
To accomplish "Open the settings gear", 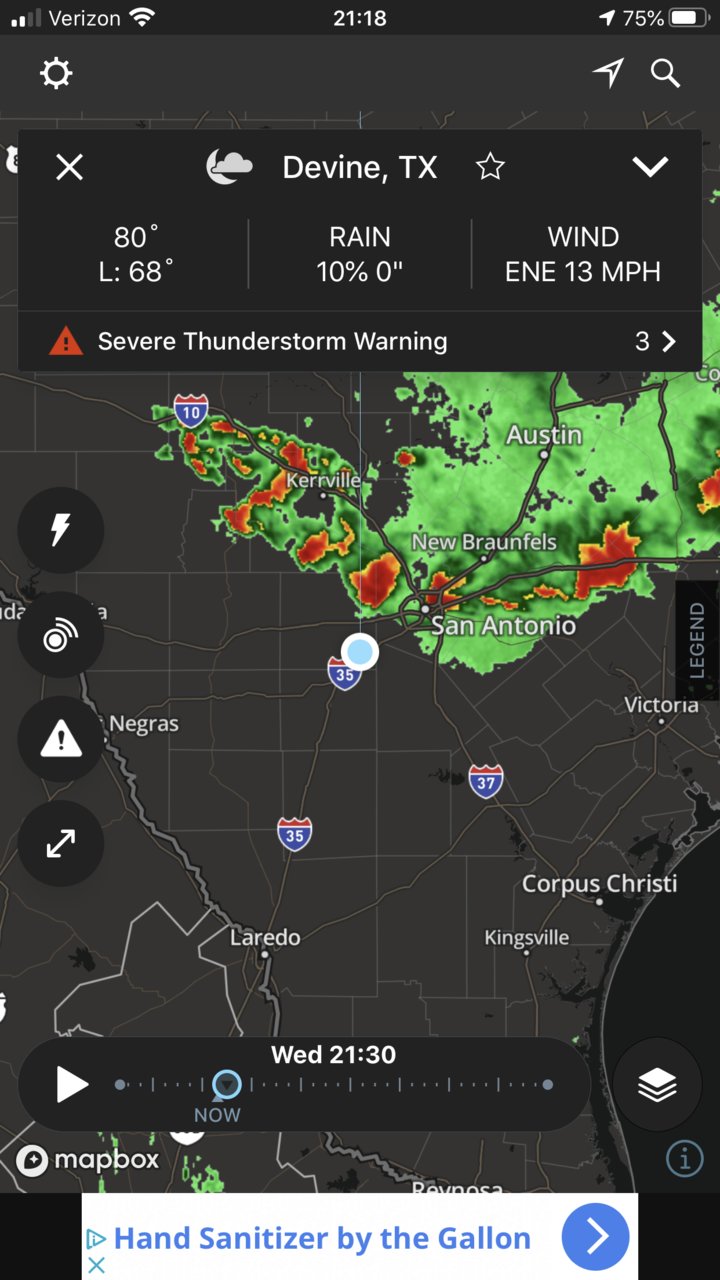I will 56,74.
